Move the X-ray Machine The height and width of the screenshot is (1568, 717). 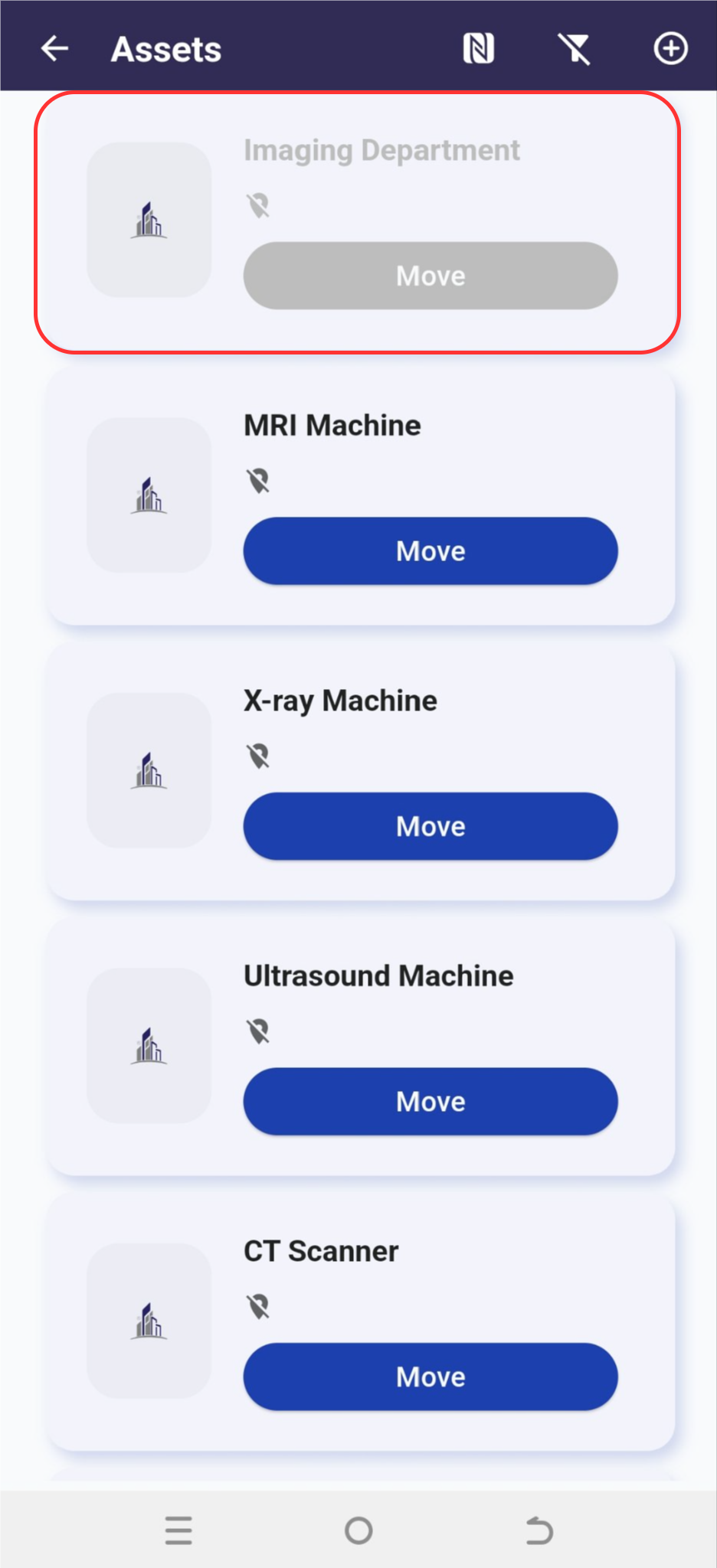pos(431,826)
